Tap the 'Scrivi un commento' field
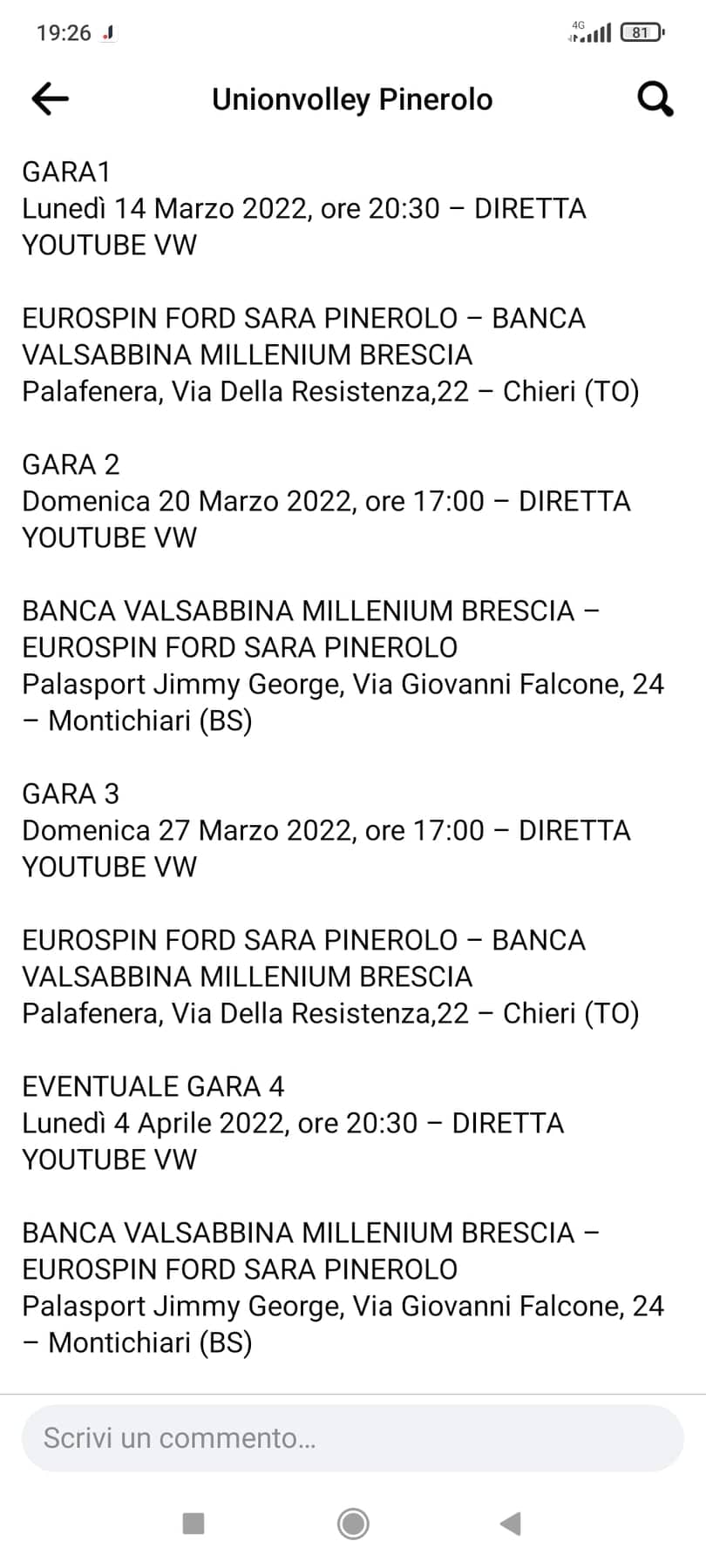The height and width of the screenshot is (1568, 706). coord(353,1438)
